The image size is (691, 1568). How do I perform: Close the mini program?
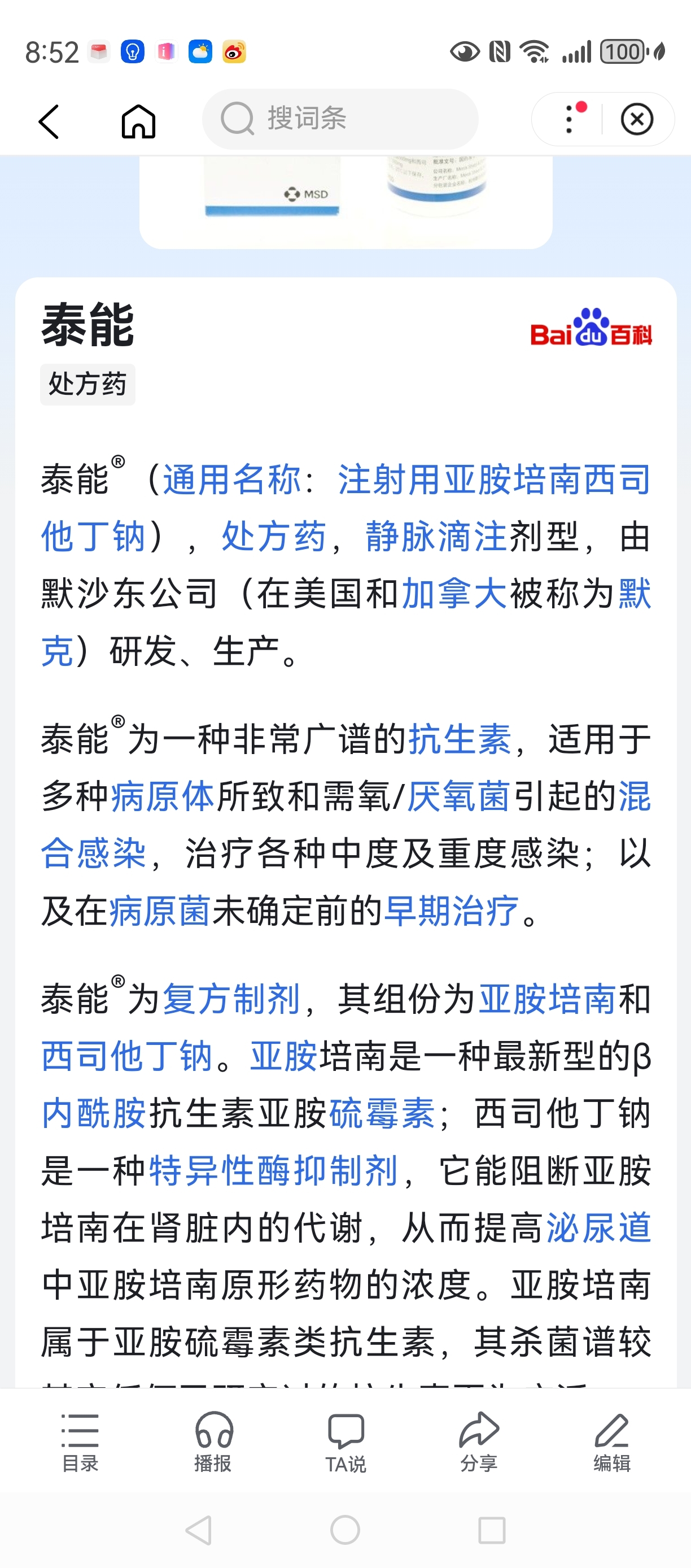[637, 119]
